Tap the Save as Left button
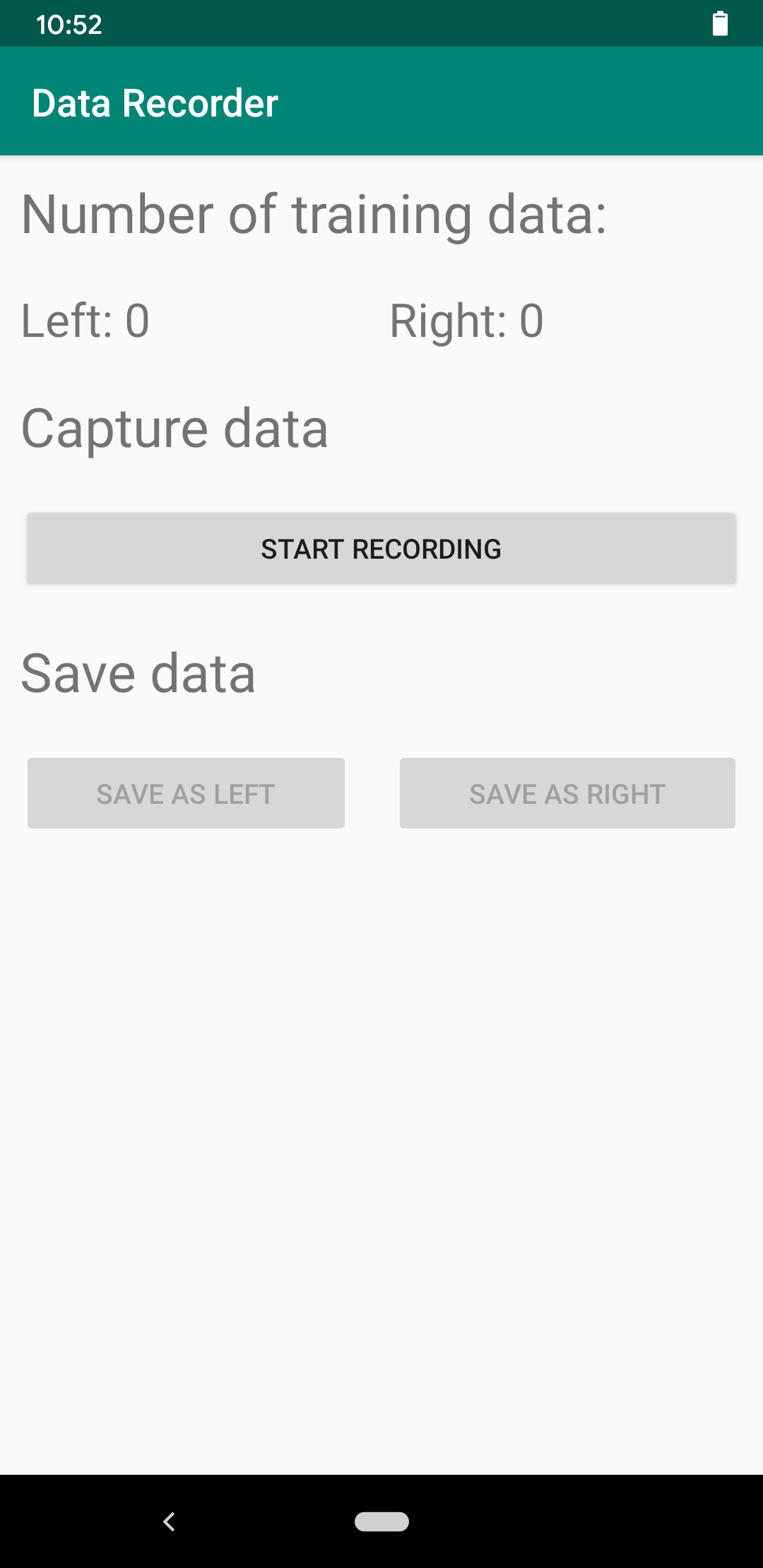The height and width of the screenshot is (1568, 763). click(x=186, y=793)
